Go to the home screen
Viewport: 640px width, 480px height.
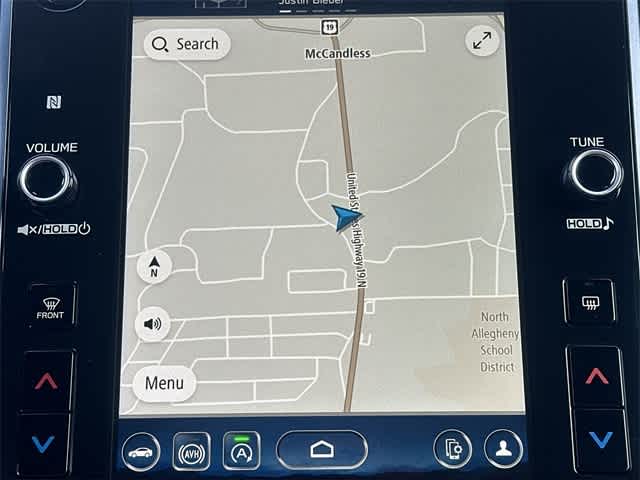[322, 450]
